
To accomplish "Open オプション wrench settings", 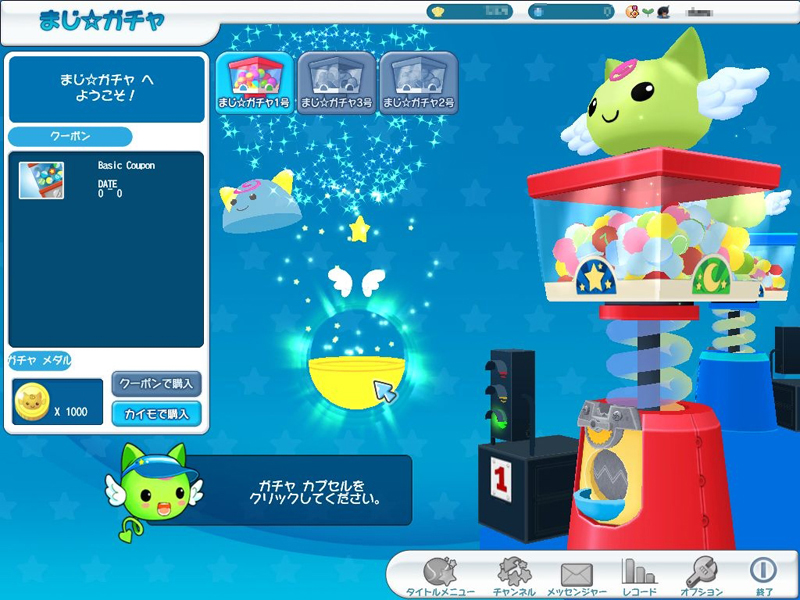I will (x=702, y=577).
